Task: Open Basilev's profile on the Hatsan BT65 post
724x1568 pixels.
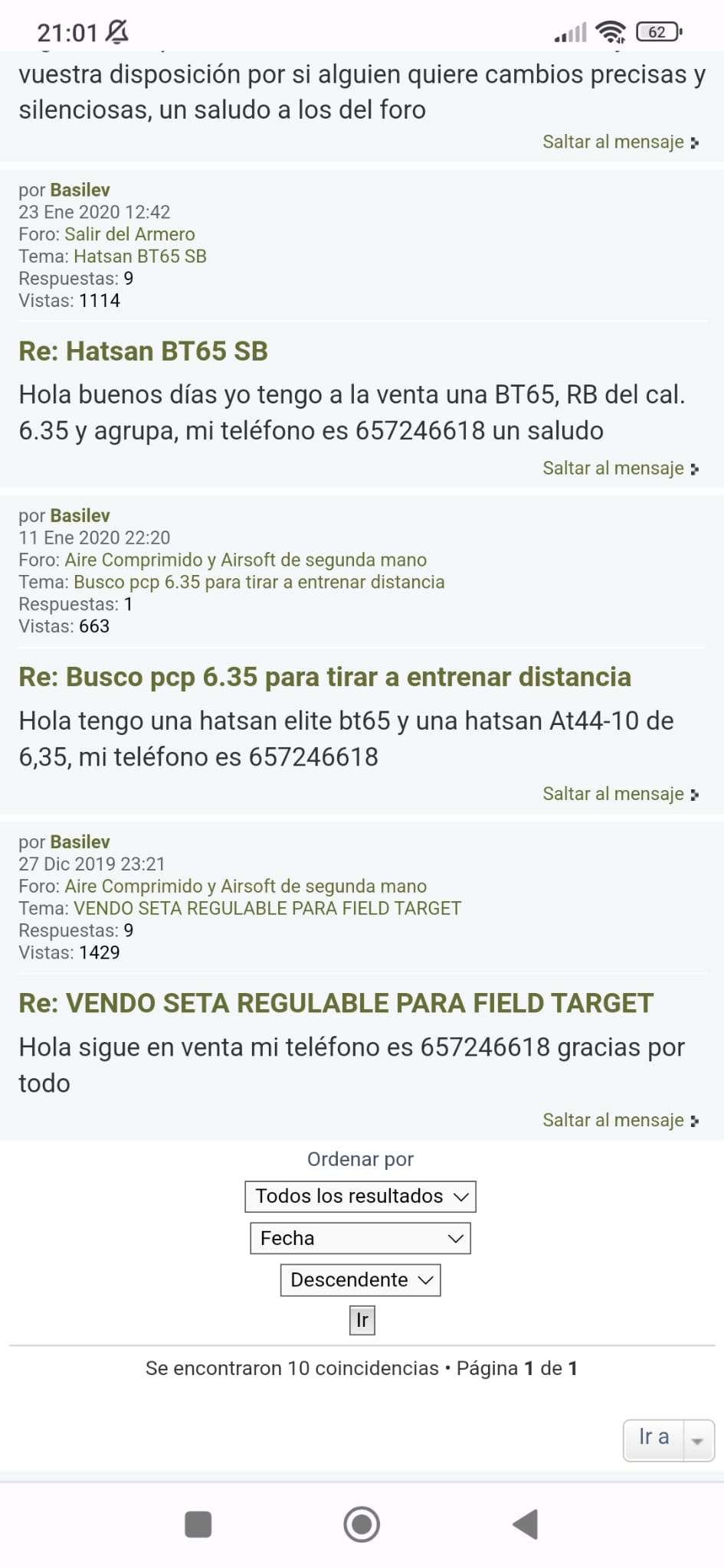Action: (80, 190)
